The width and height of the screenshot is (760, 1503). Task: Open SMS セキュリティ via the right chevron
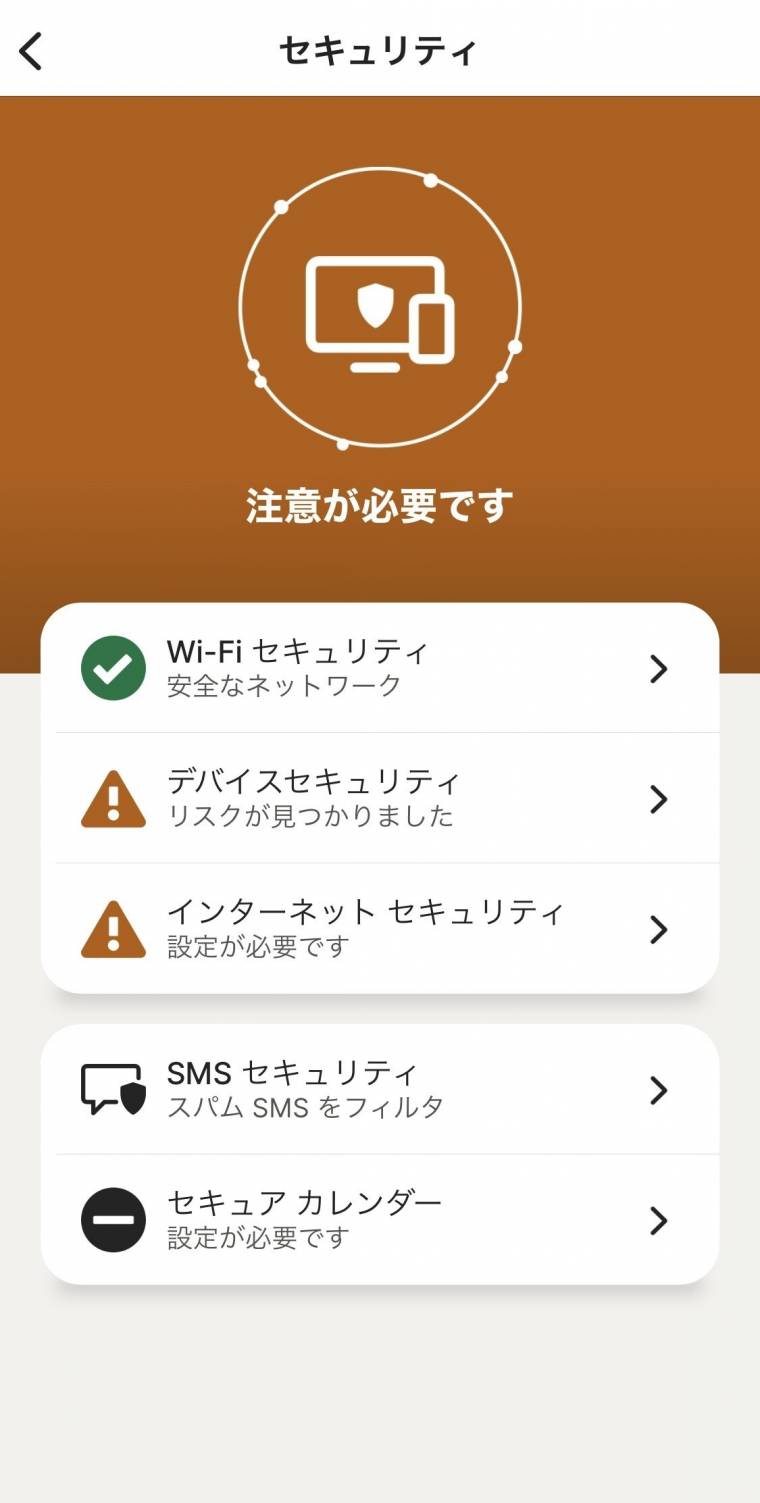tap(658, 1090)
